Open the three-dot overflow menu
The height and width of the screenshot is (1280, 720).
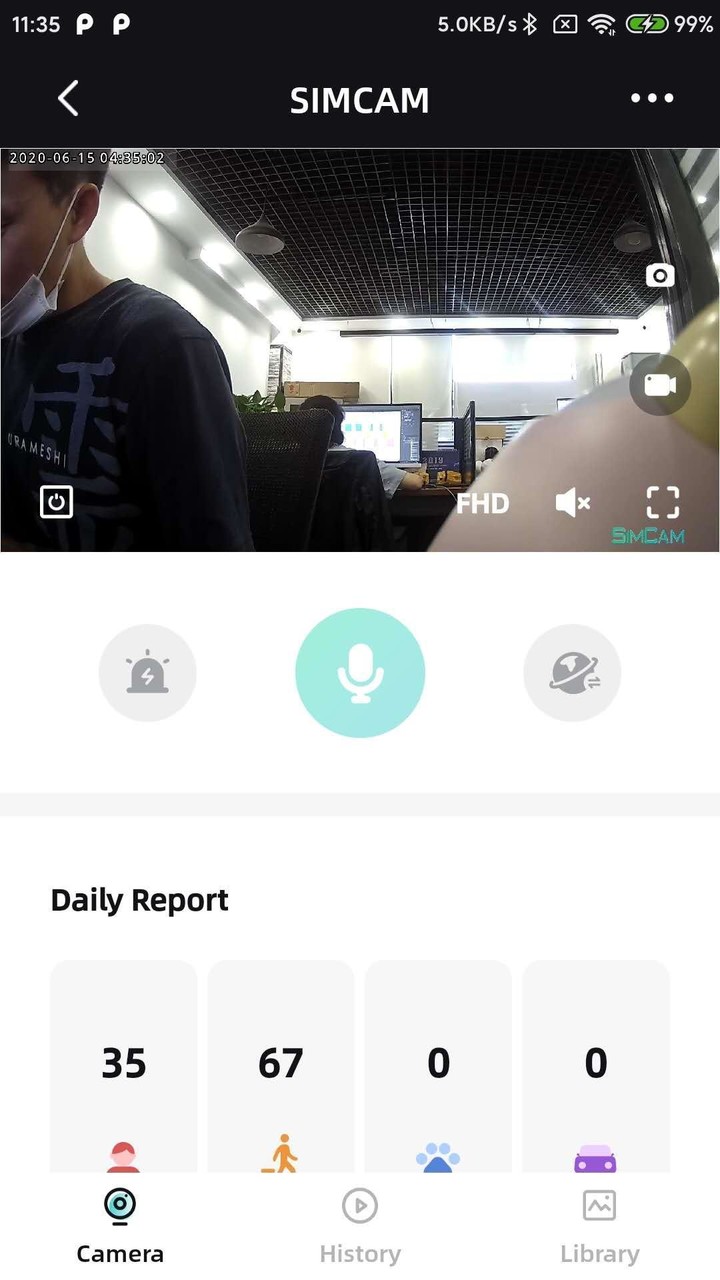tap(652, 98)
